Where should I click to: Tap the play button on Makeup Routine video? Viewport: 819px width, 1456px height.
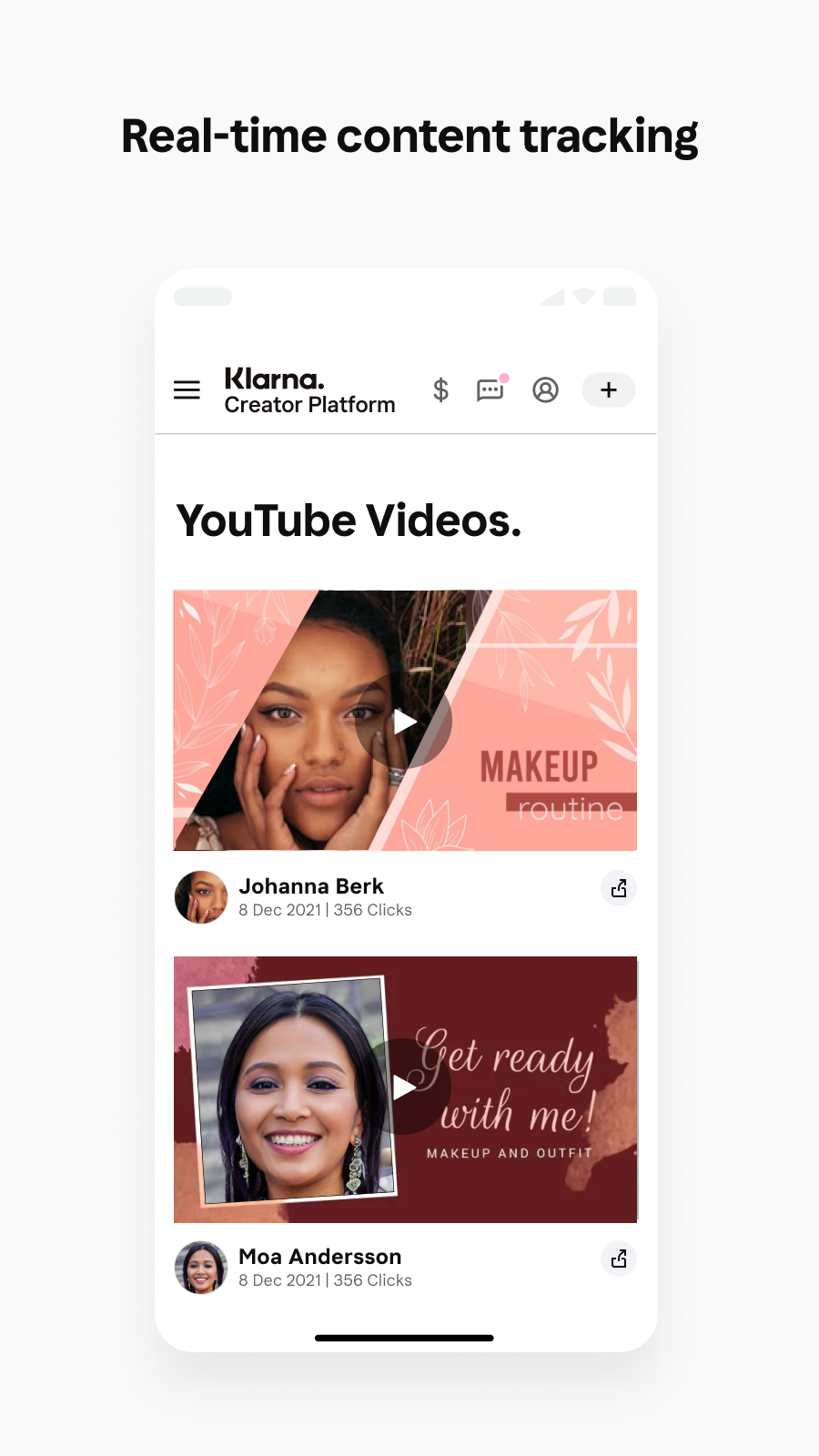(x=406, y=721)
